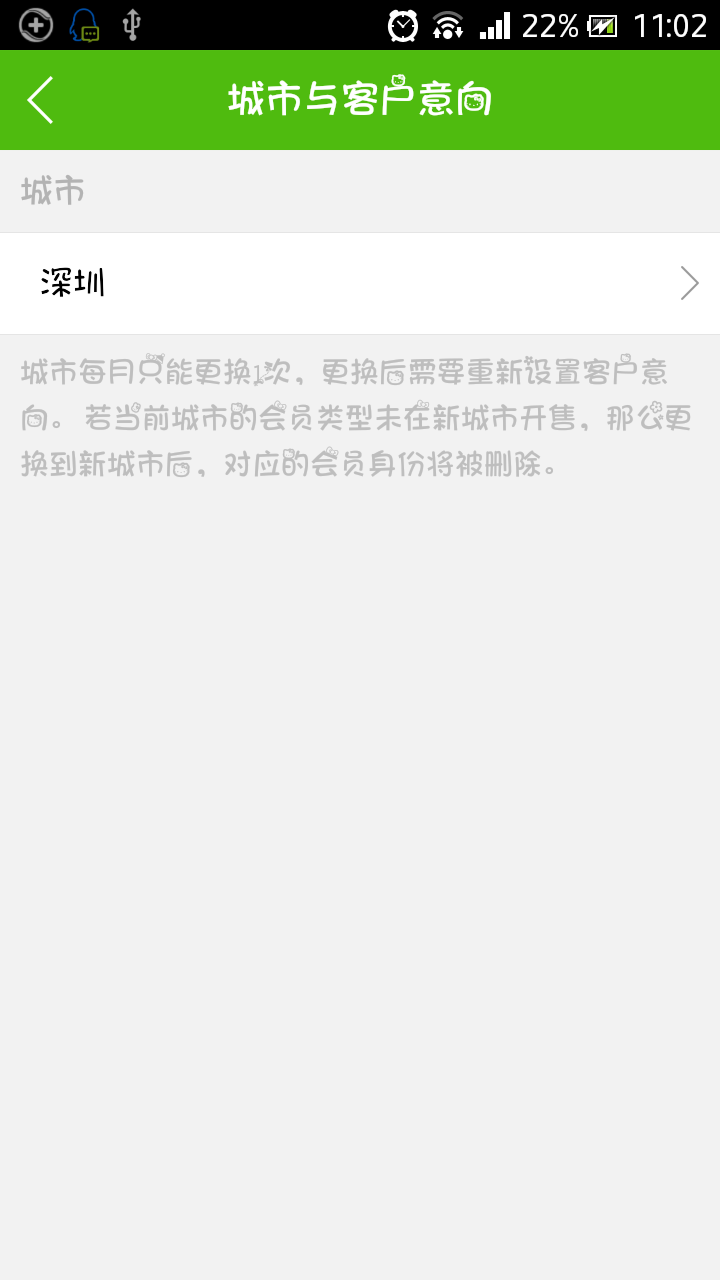
Task: Tap the back arrow in the green header
Action: click(40, 99)
